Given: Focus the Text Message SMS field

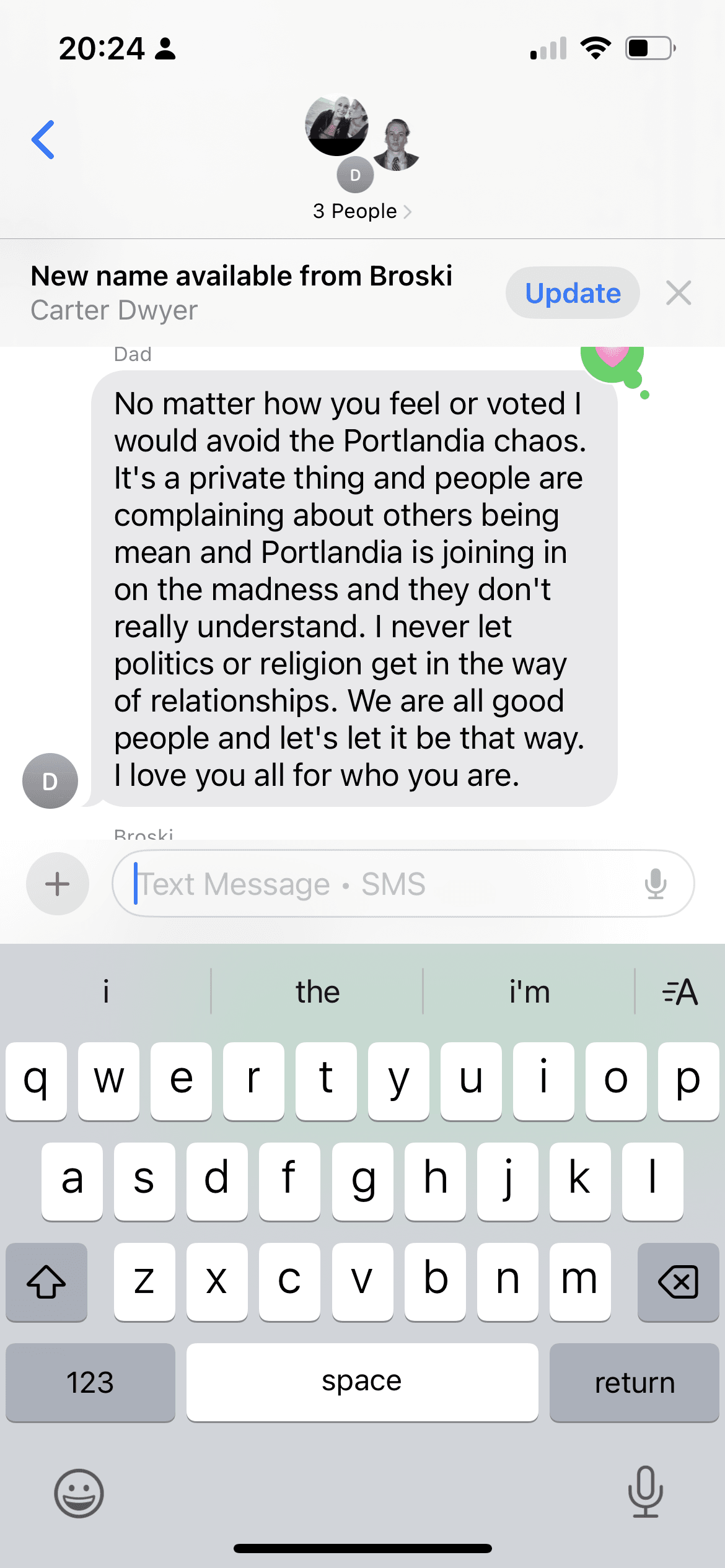Looking at the screenshot, I should click(x=372, y=884).
